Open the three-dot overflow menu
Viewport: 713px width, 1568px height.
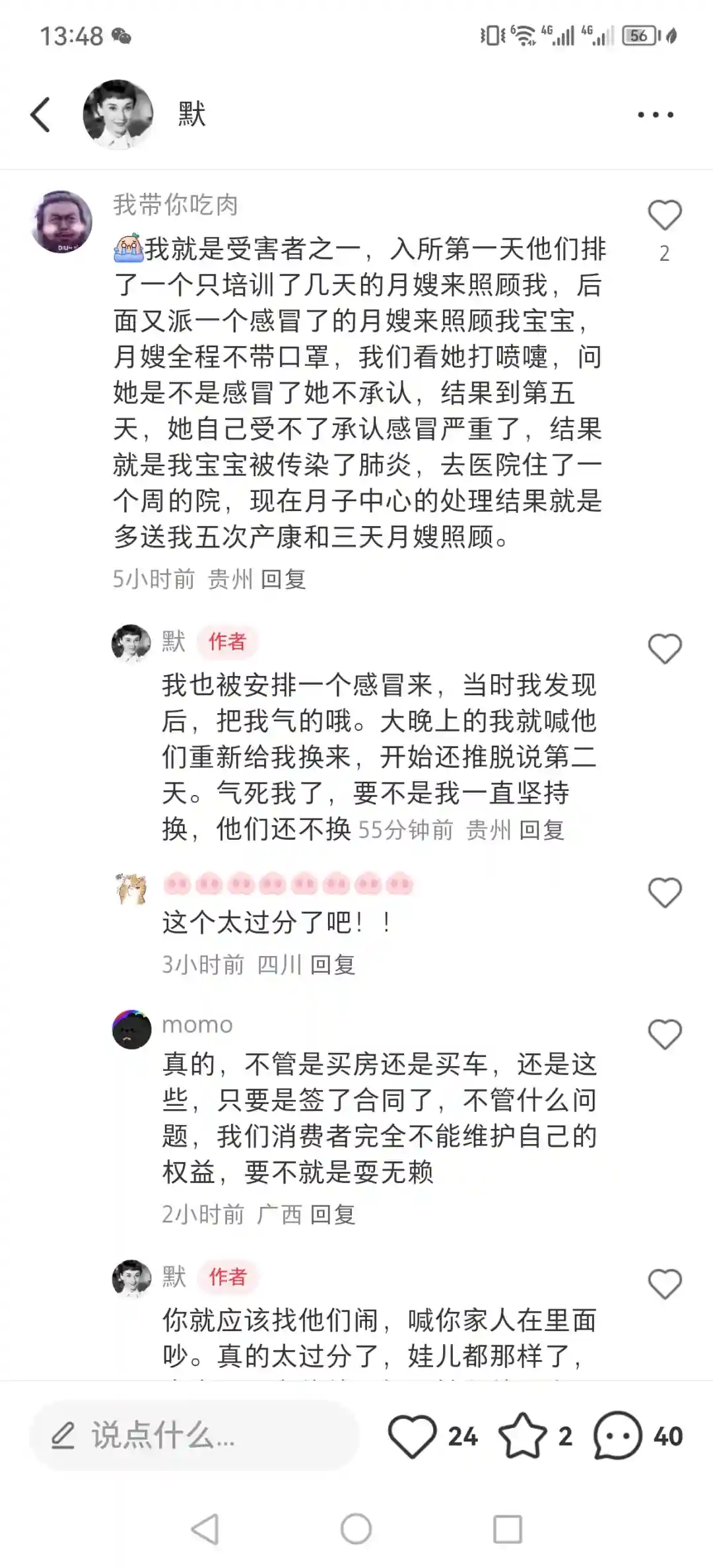click(655, 115)
